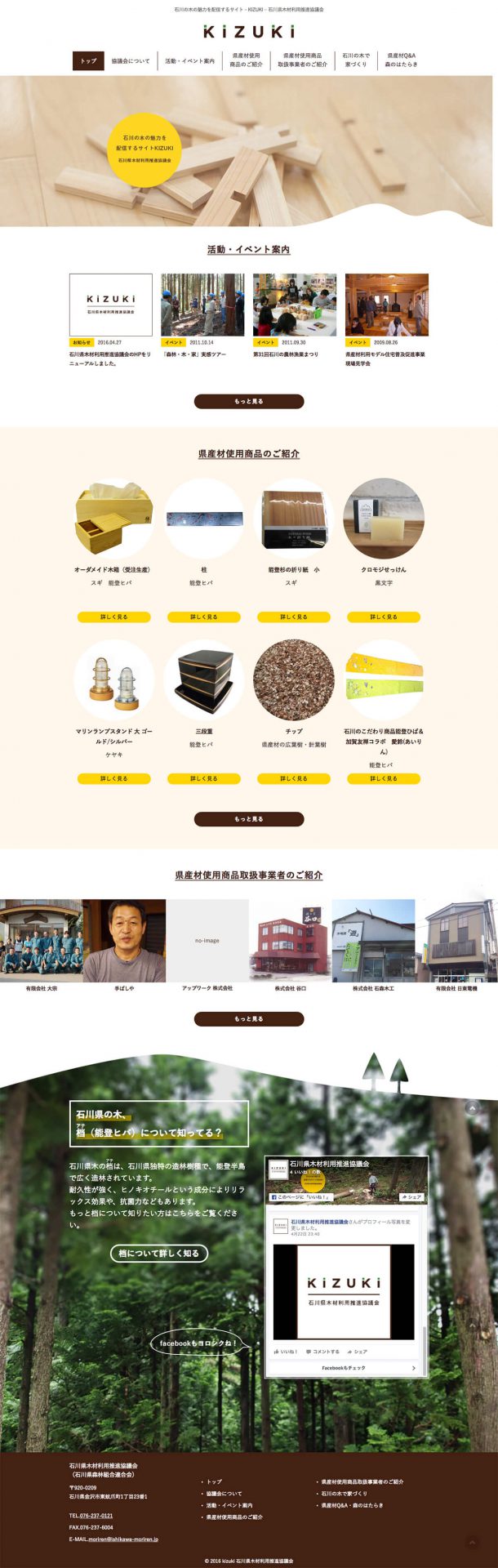Image resolution: width=498 pixels, height=1568 pixels.
Task: See details for 三段重 product
Action: [x=204, y=778]
